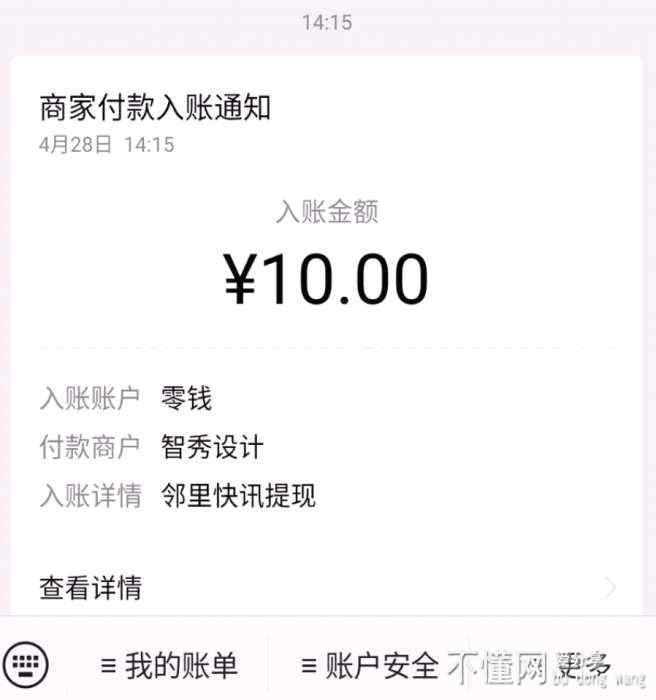Open the 我的账单 menu
The image size is (656, 700).
pyautogui.click(x=168, y=665)
